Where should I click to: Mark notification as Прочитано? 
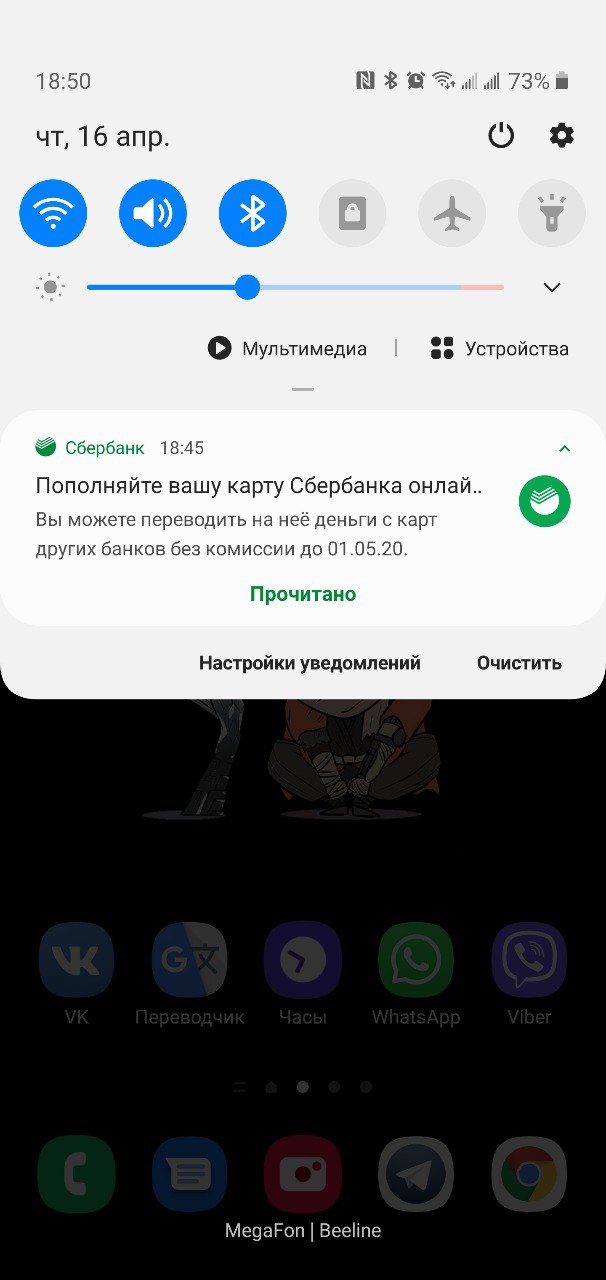(x=303, y=594)
